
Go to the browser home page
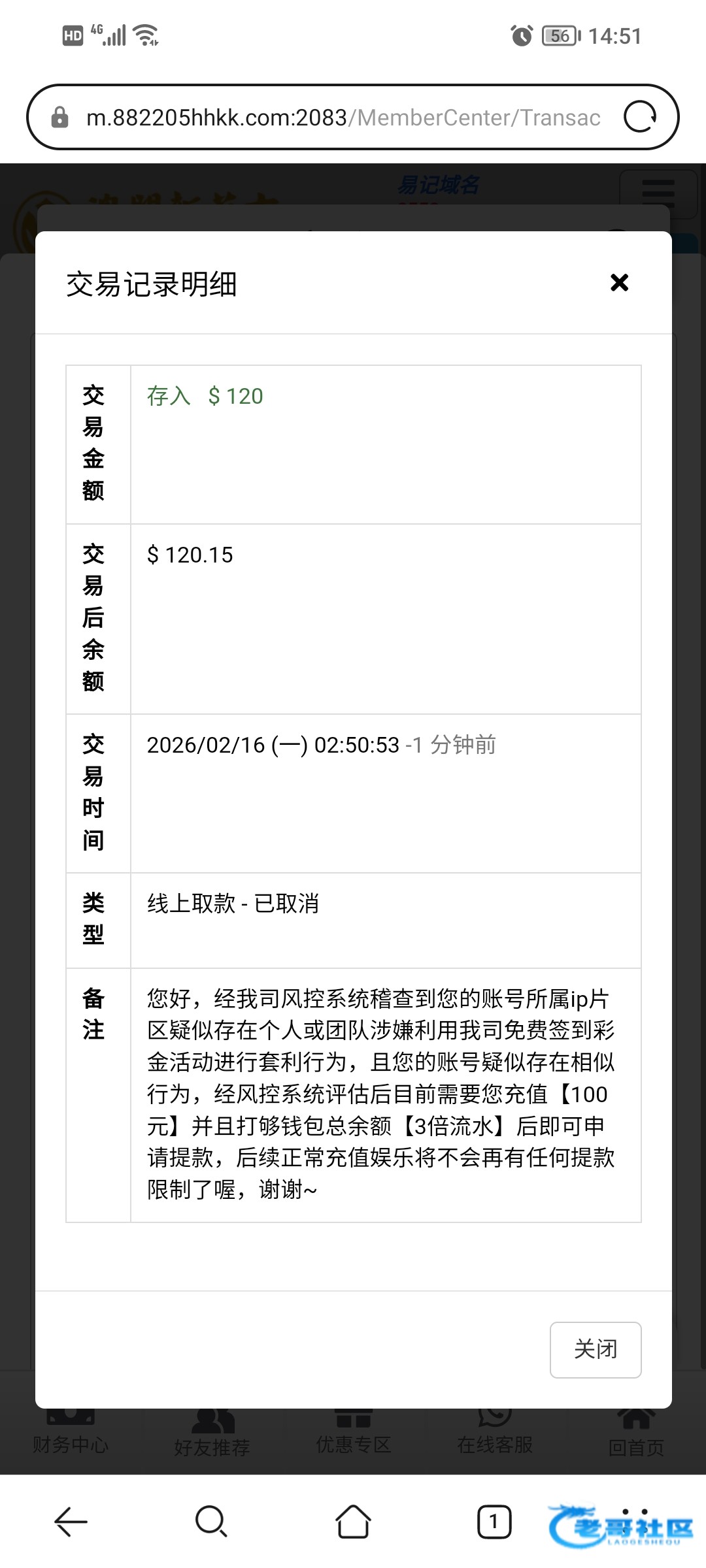(353, 1522)
